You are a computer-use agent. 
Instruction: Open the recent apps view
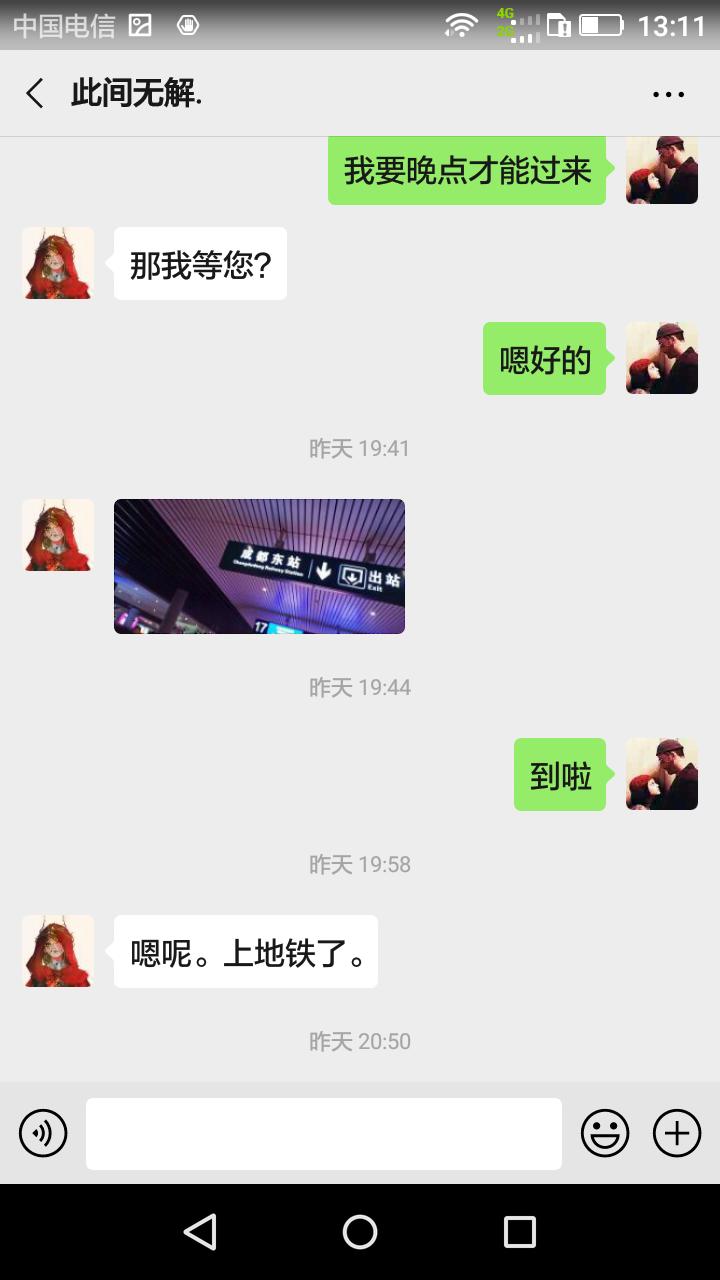coord(519,1232)
